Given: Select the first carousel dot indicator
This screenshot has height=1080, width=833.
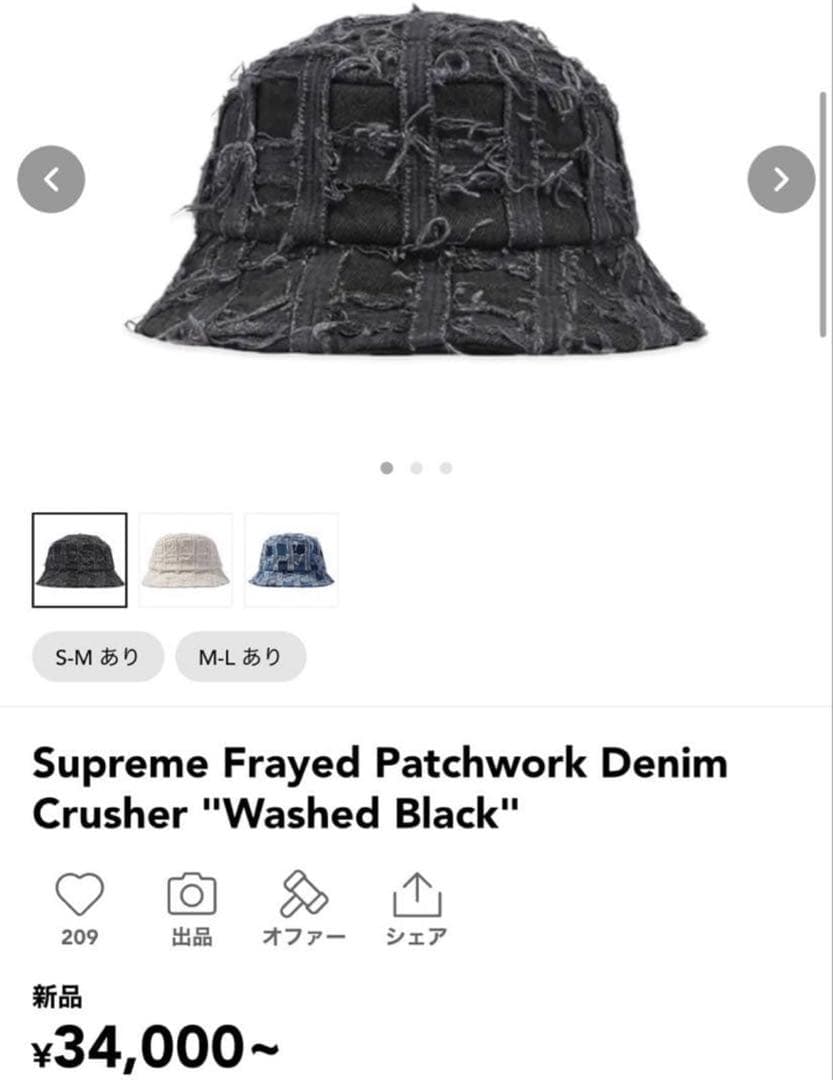Looking at the screenshot, I should click(388, 466).
